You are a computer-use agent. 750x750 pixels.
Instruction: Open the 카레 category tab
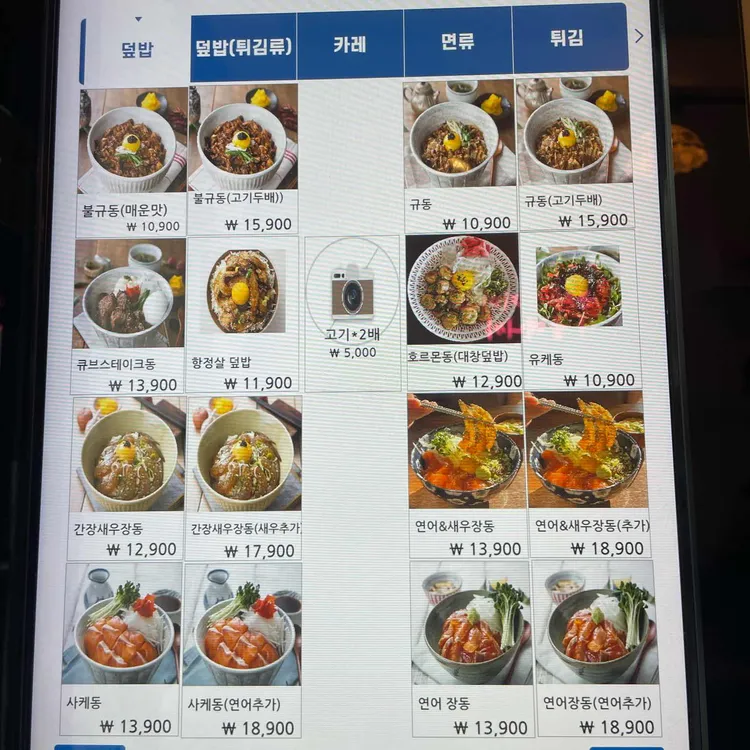tap(350, 44)
